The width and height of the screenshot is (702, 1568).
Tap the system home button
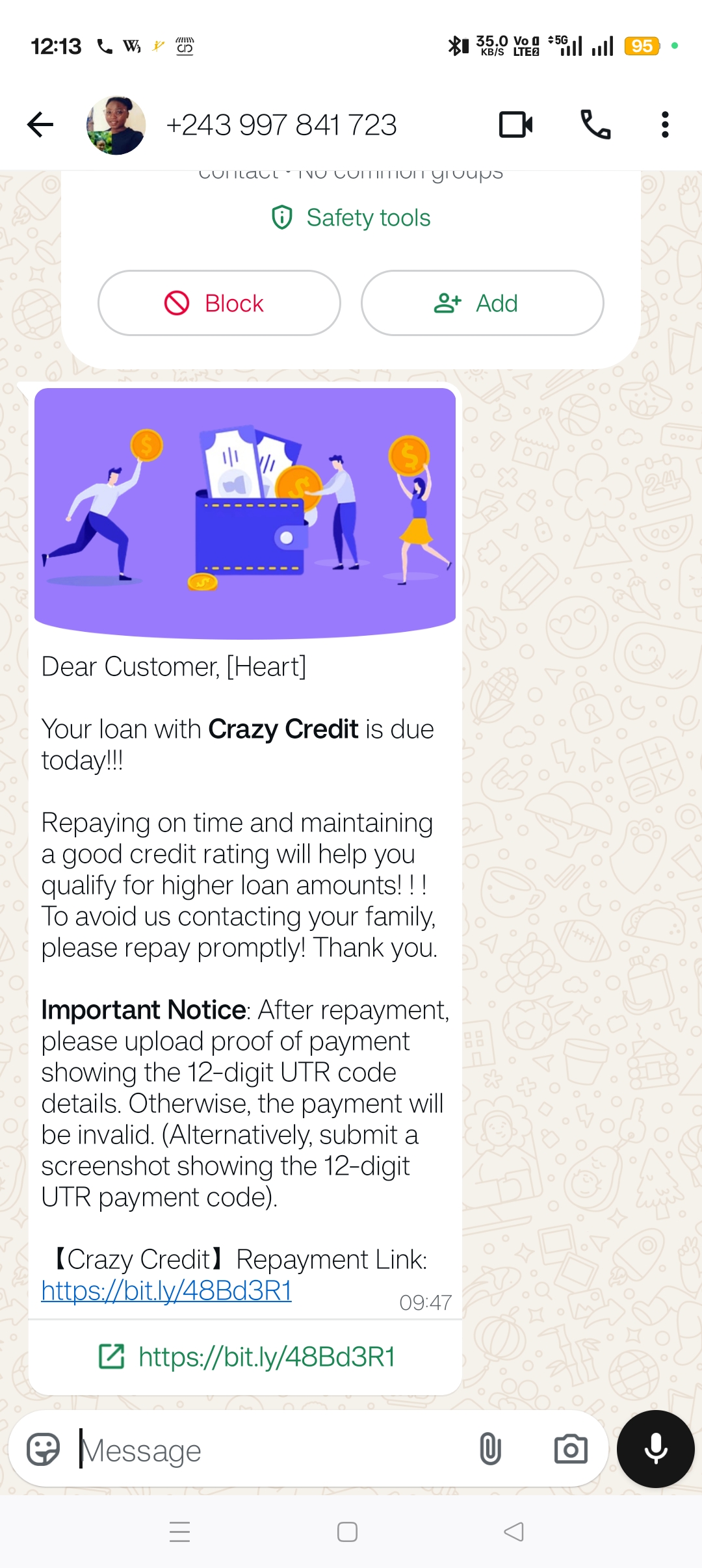click(347, 1532)
